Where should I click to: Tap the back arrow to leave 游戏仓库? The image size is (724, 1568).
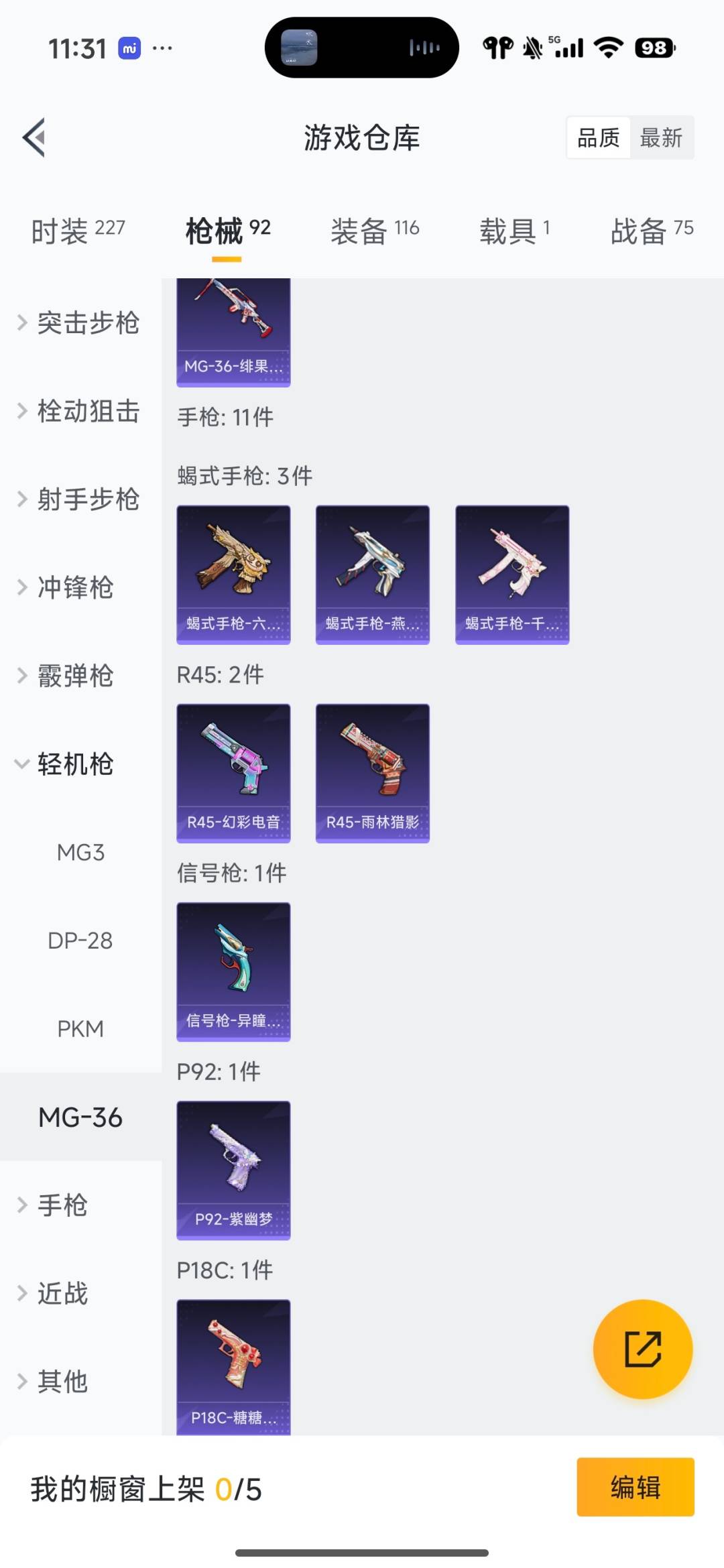coord(35,137)
